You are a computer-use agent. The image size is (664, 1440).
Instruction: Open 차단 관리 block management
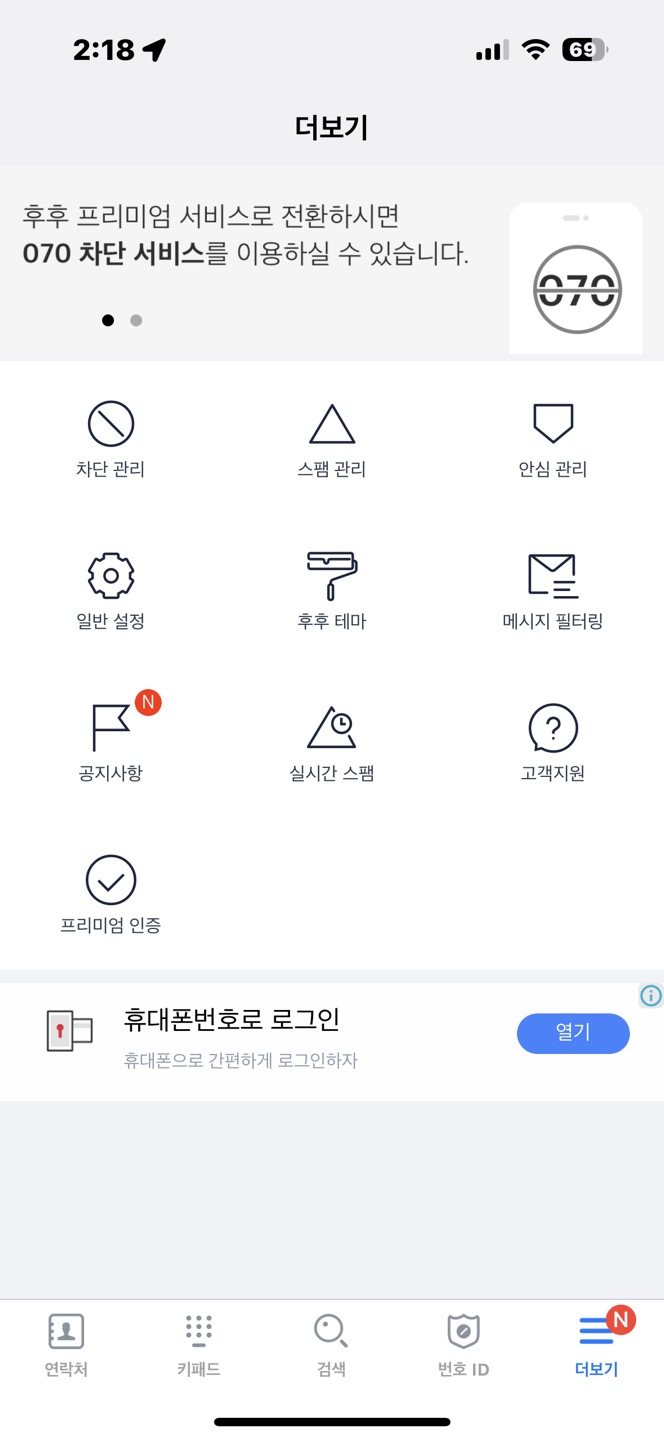pos(111,440)
